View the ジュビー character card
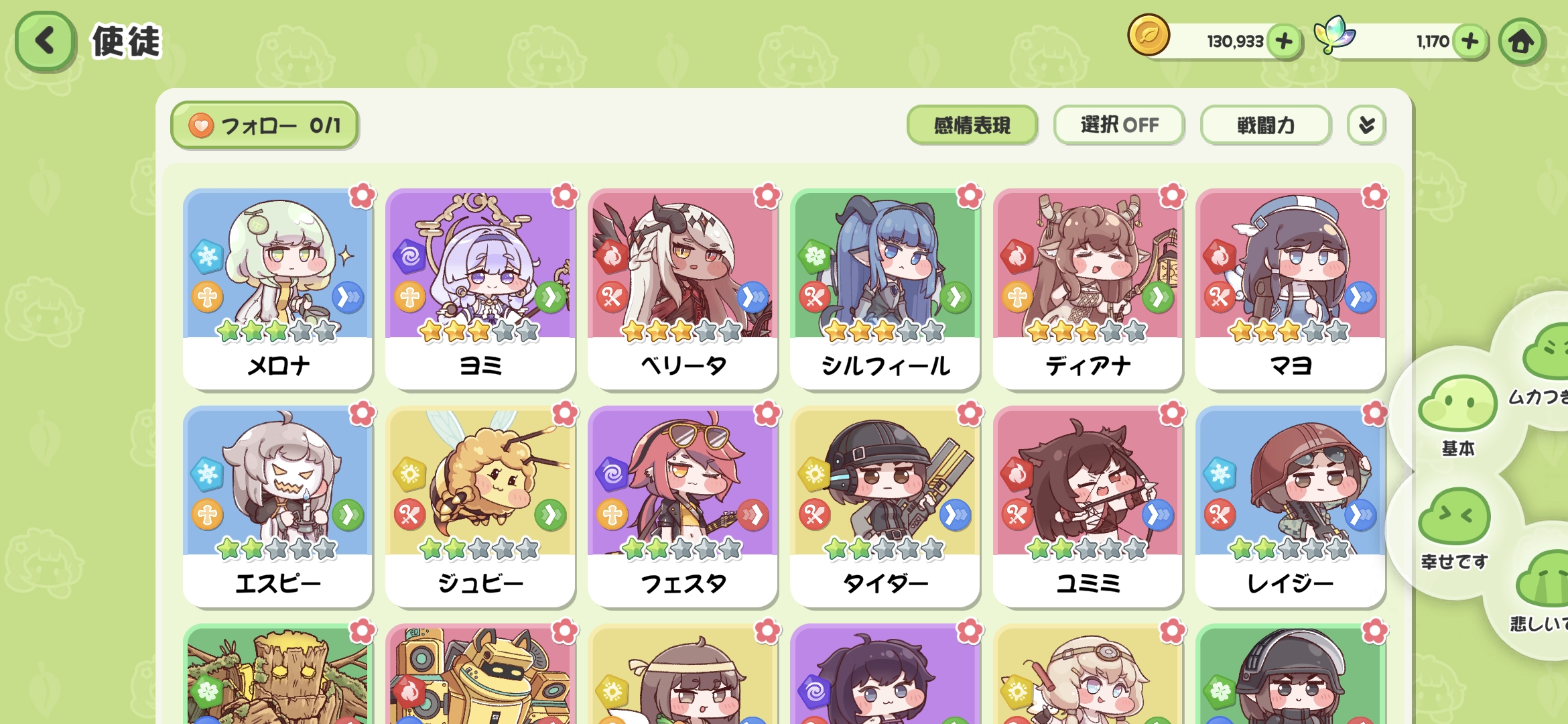Viewport: 1568px width, 724px height. pos(480,506)
